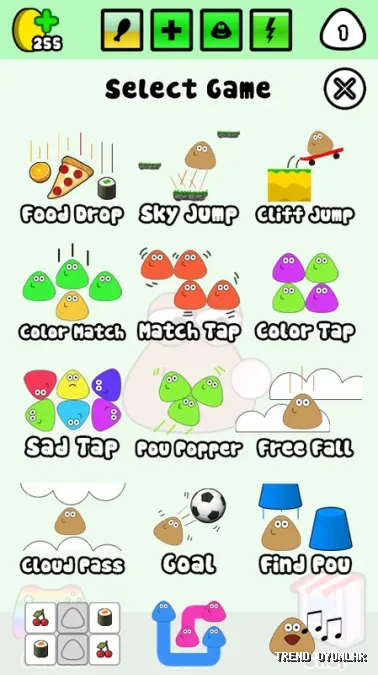Launch the Cliff Jump game
The height and width of the screenshot is (675, 378).
(305, 177)
